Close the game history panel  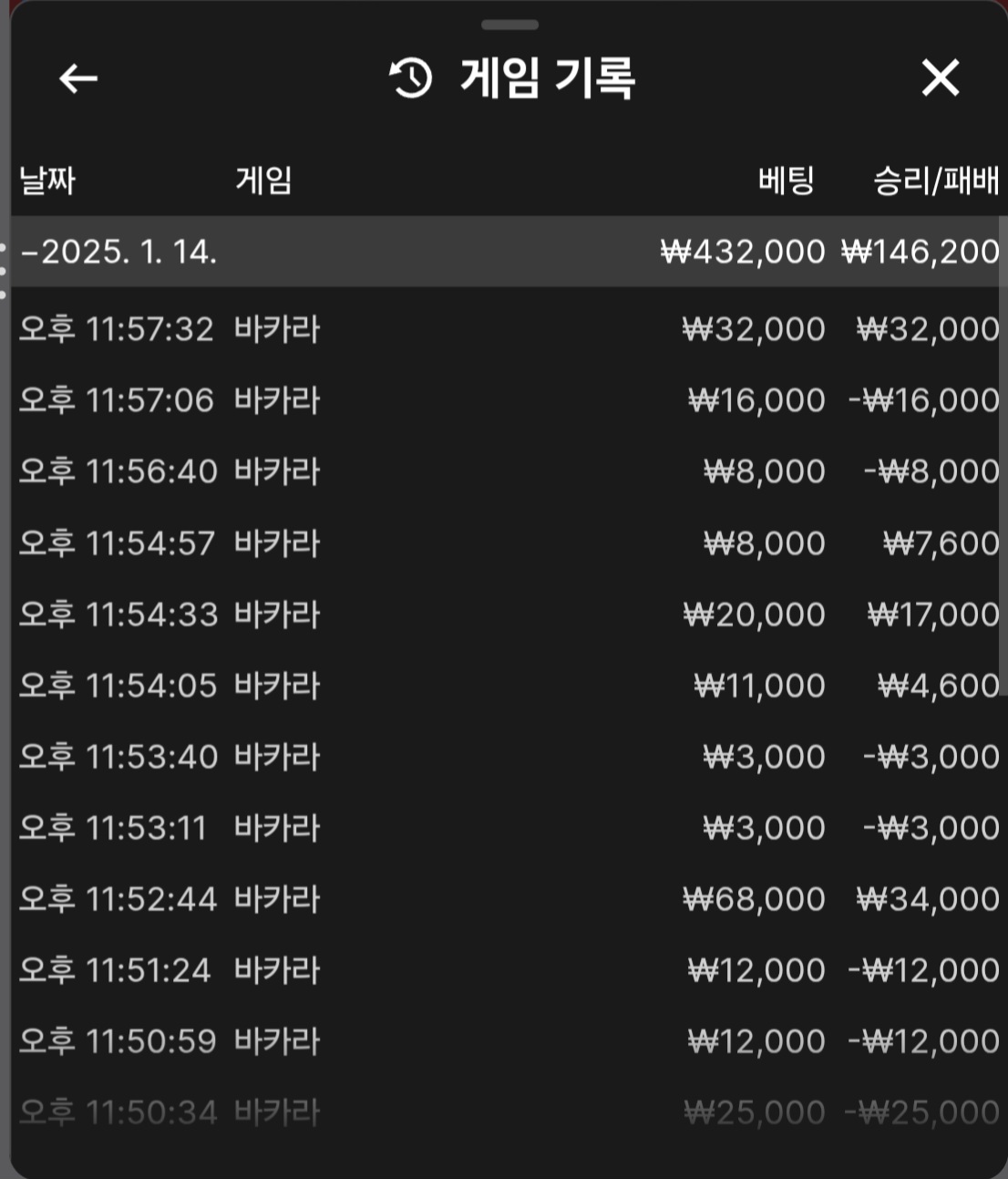[940, 78]
